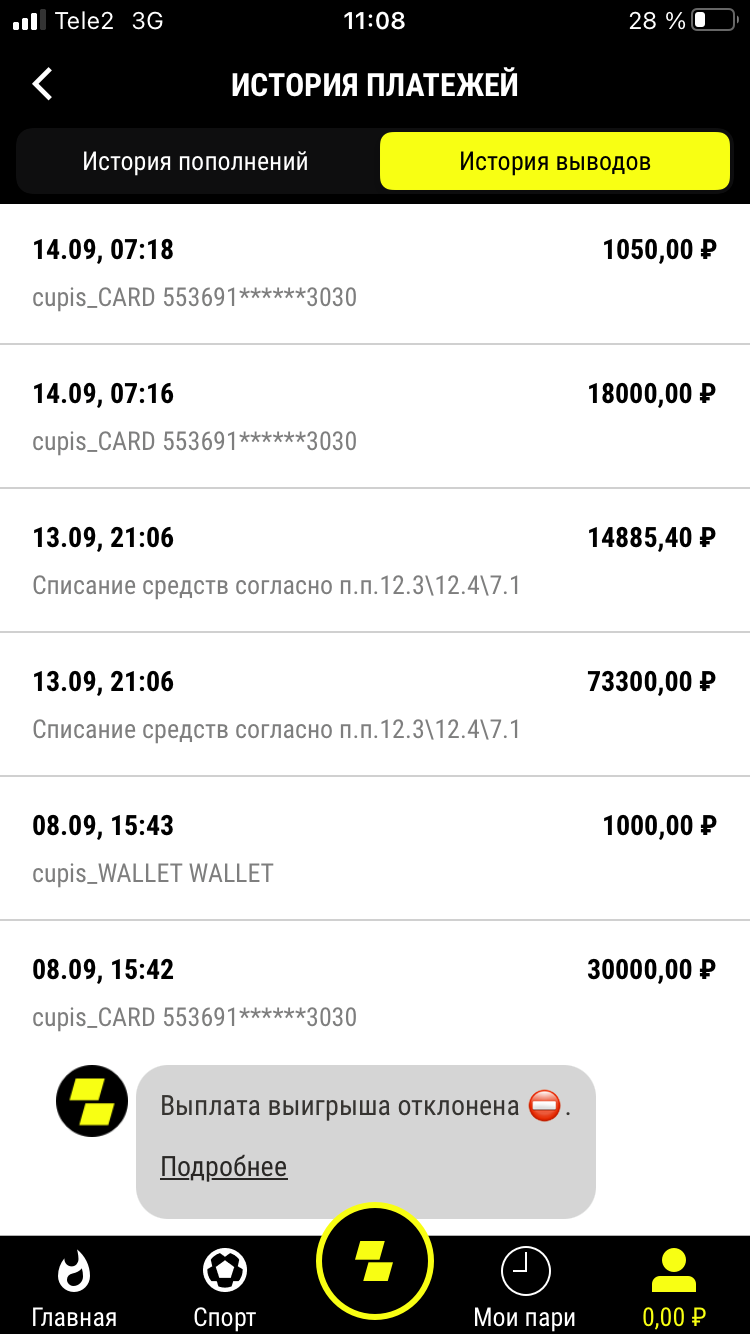Screen dimensions: 750x1334
Task: Go back from payment history
Action: click(x=42, y=84)
